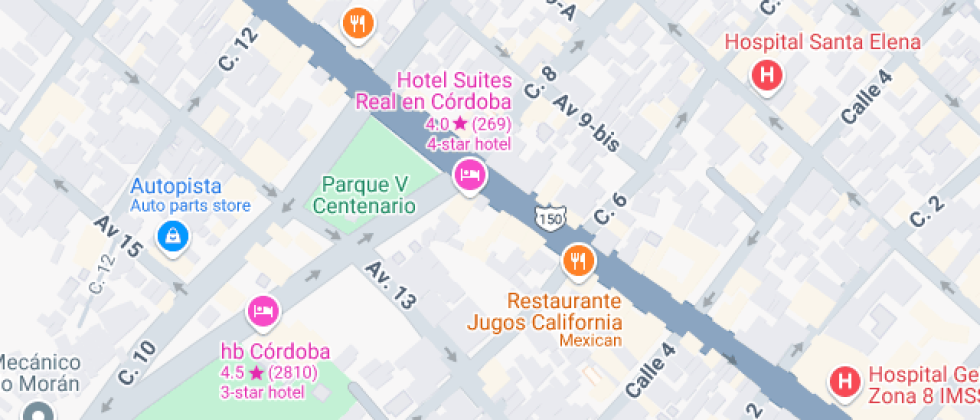Image resolution: width=980 pixels, height=420 pixels.
Task: Select the Restaurante Jugos California pin
Action: pos(577,261)
